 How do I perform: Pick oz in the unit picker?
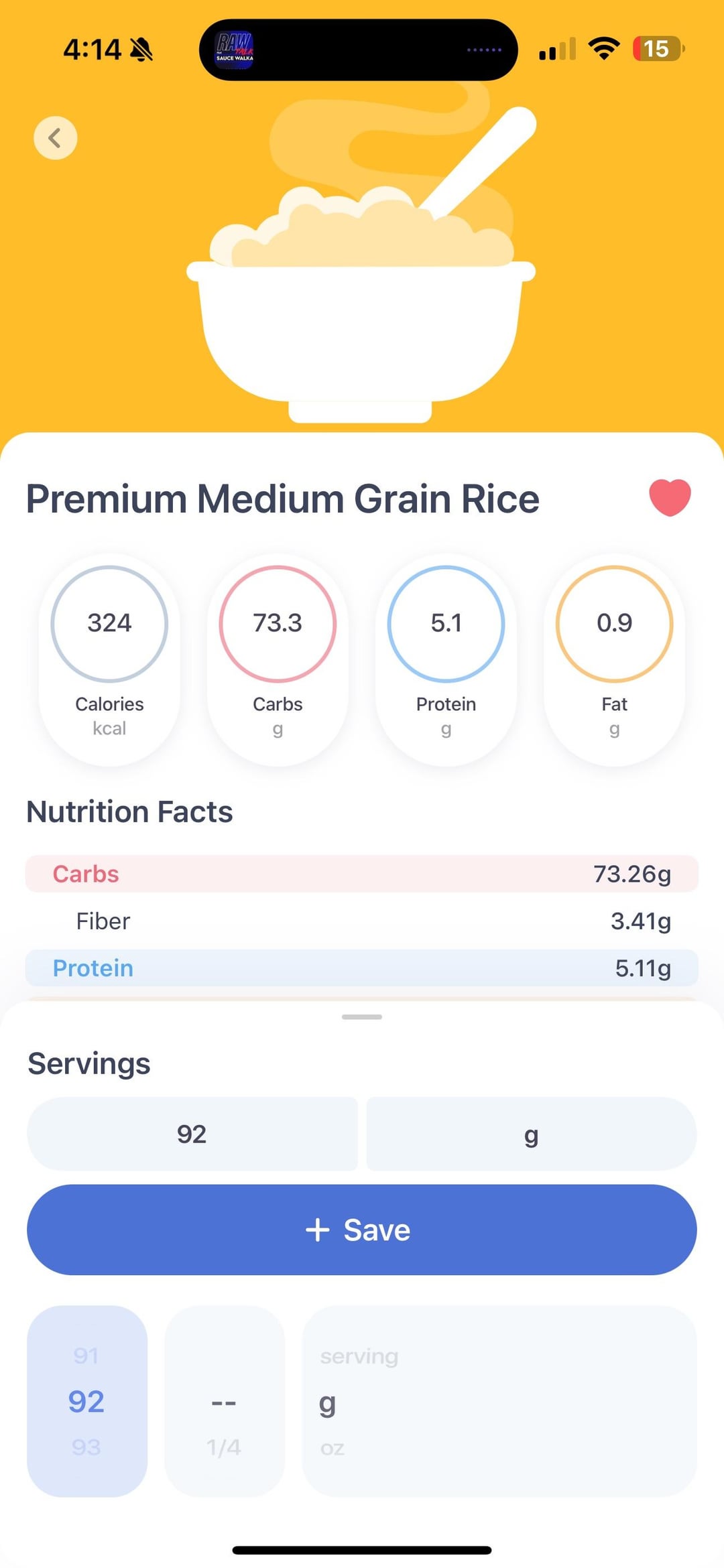click(333, 1448)
